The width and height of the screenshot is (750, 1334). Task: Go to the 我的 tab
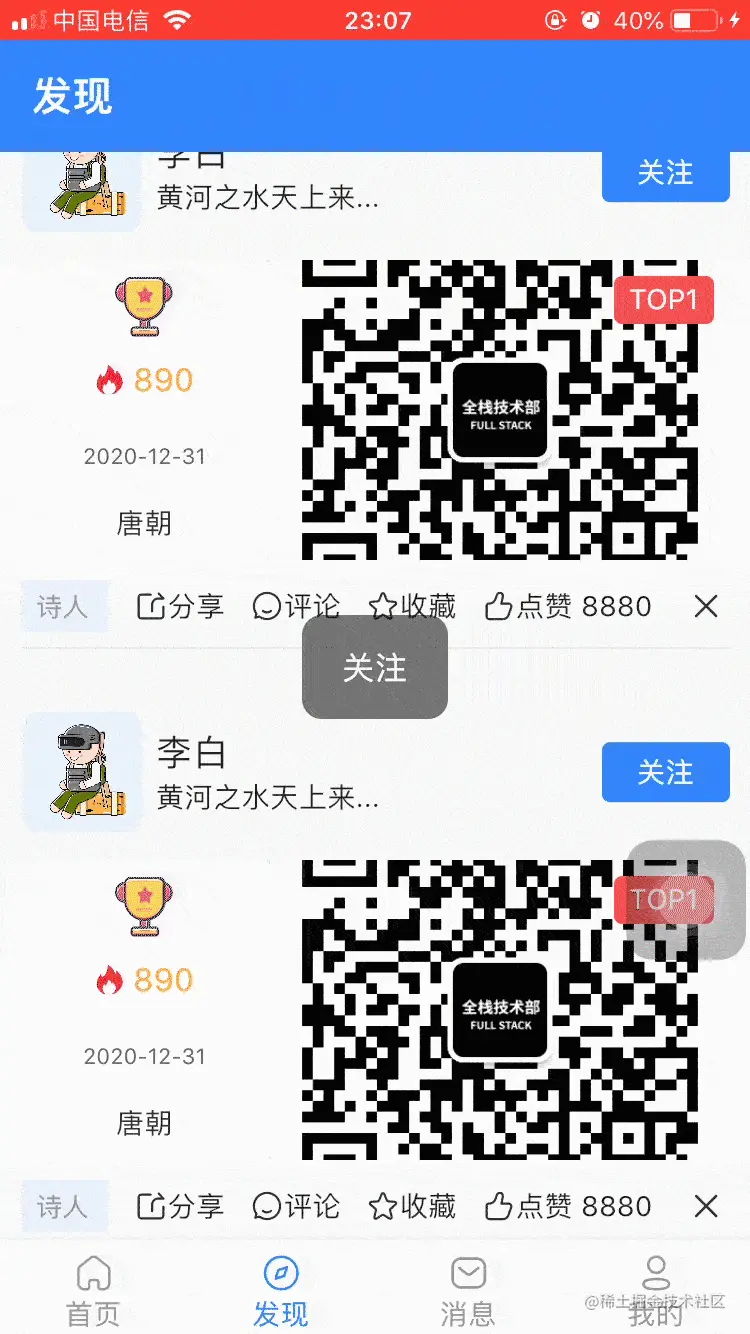click(x=655, y=1290)
